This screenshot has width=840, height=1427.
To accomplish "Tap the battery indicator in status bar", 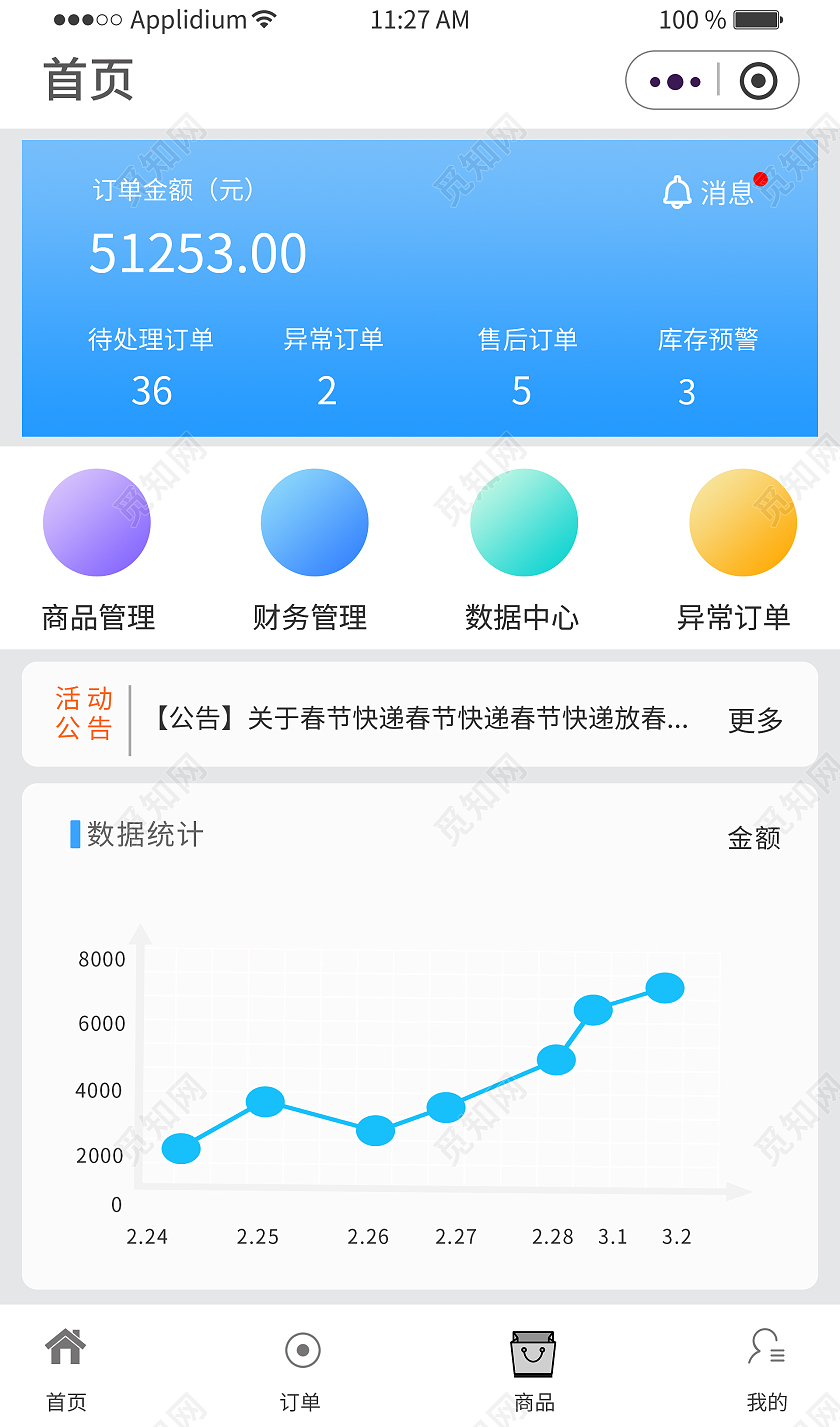I will 757,18.
